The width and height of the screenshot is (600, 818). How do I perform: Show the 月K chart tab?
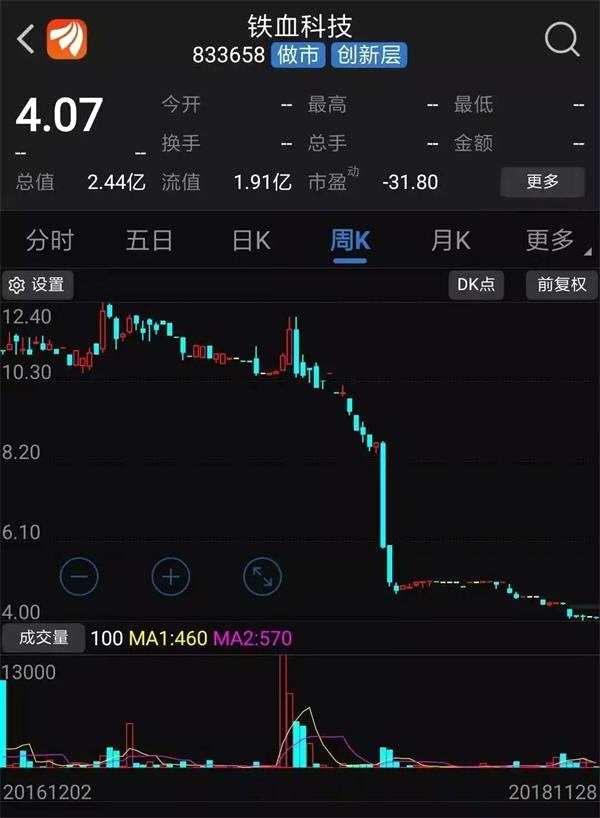click(x=450, y=241)
